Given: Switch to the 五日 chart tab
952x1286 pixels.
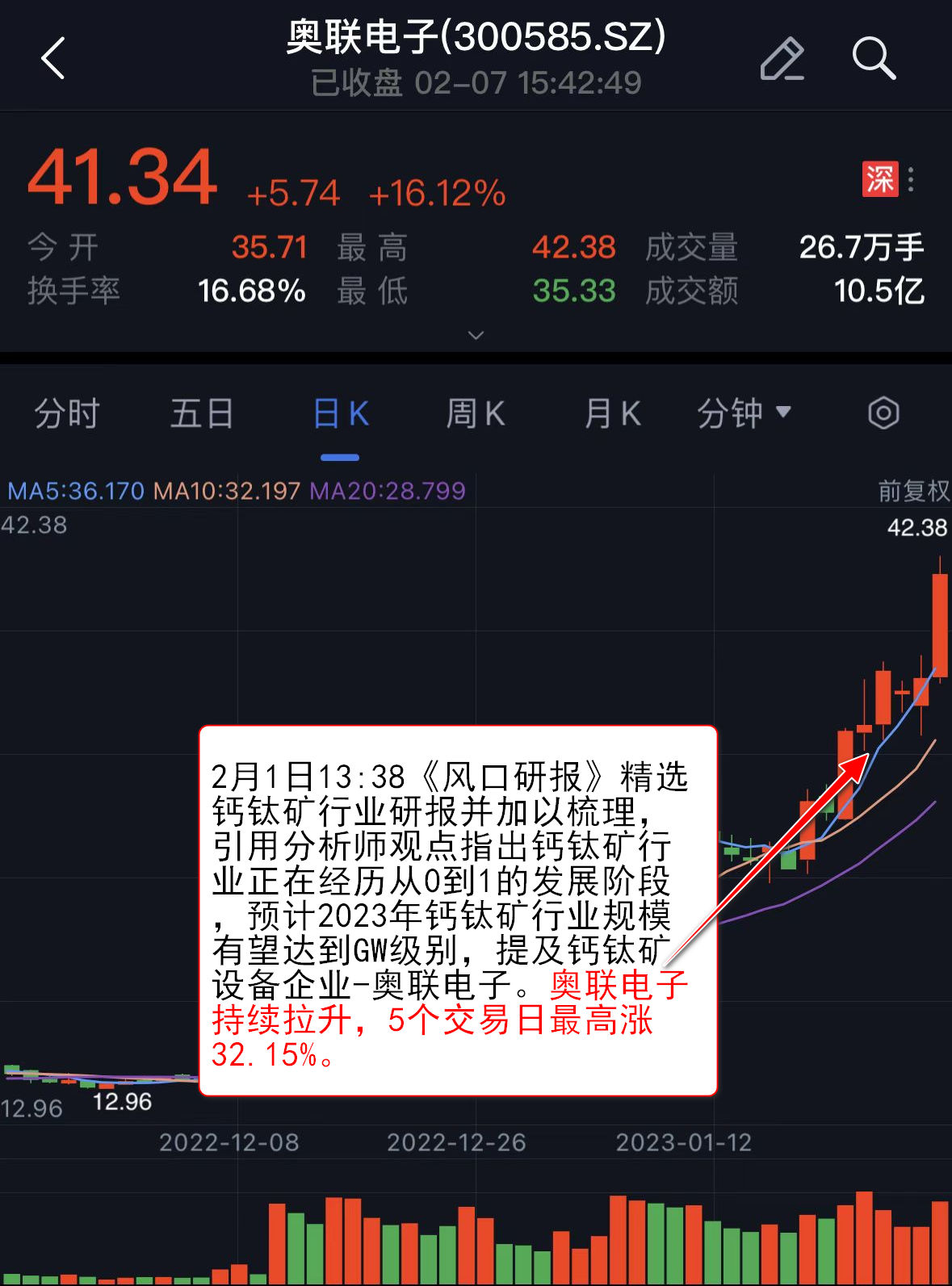Looking at the screenshot, I should 202,414.
